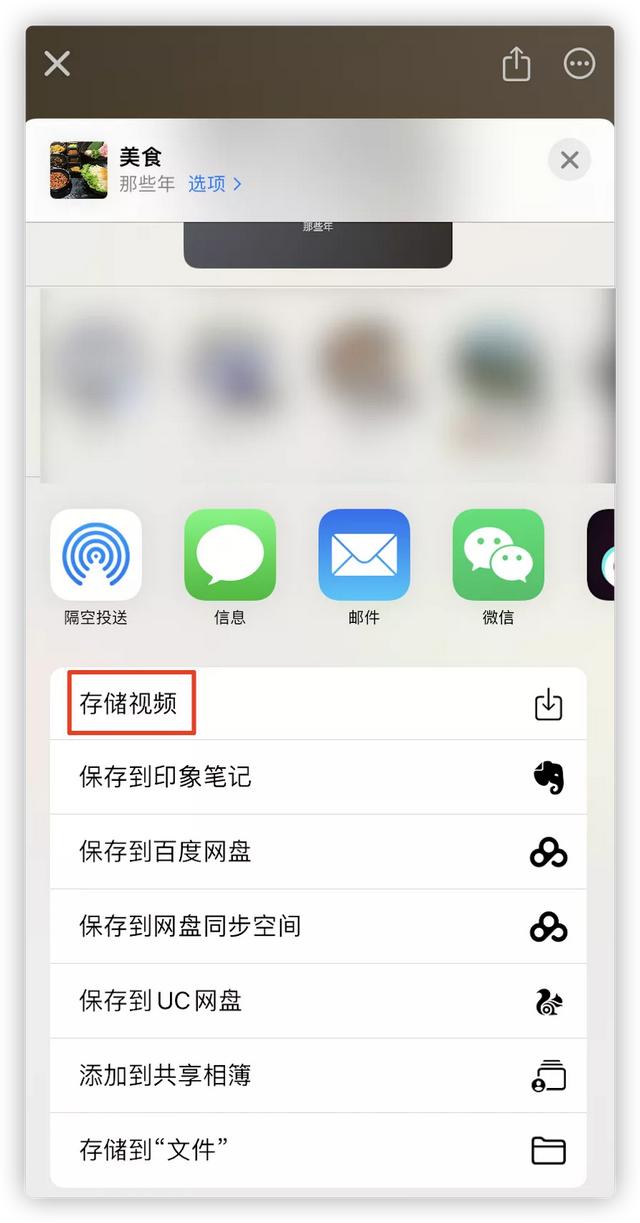Close the viewer with the top-left X

57,64
